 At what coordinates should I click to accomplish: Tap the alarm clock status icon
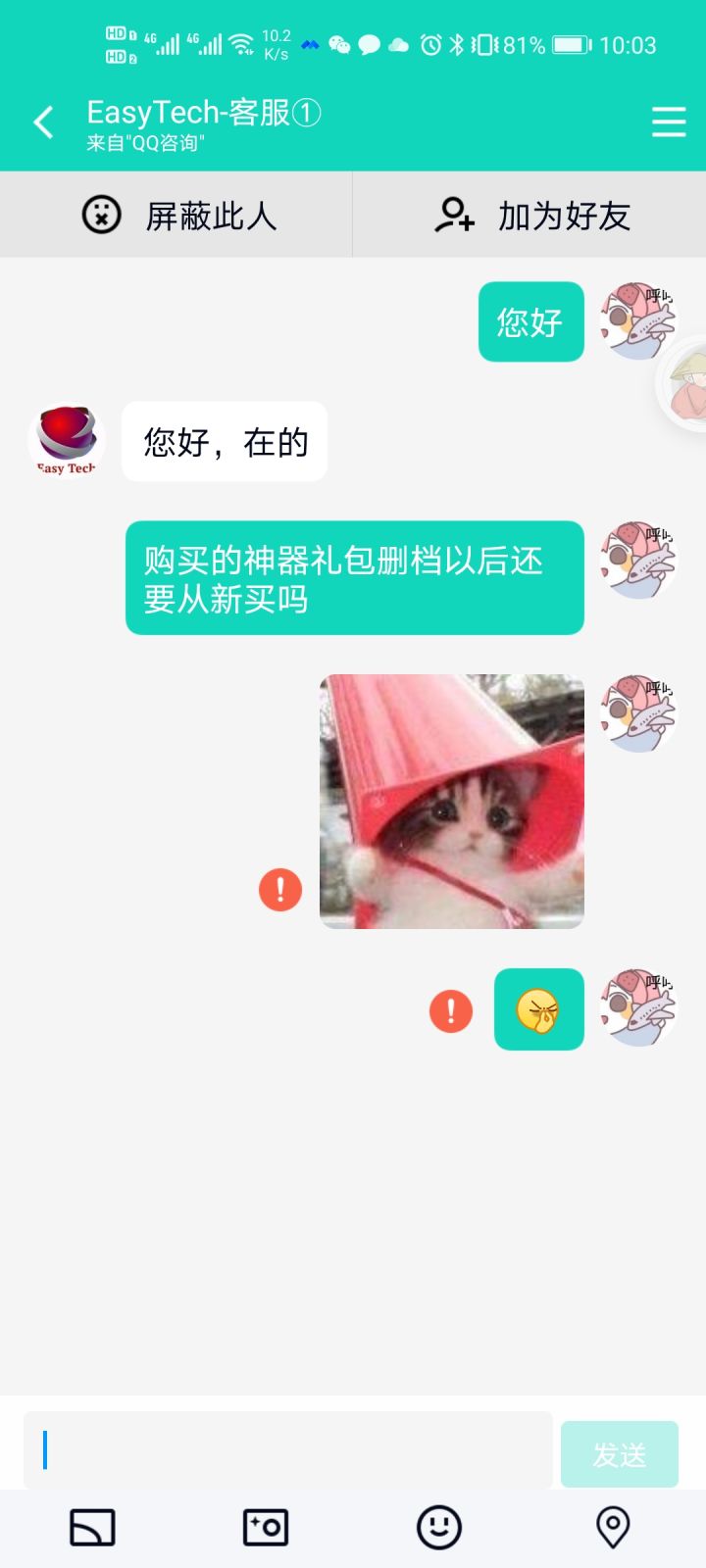pos(429,43)
